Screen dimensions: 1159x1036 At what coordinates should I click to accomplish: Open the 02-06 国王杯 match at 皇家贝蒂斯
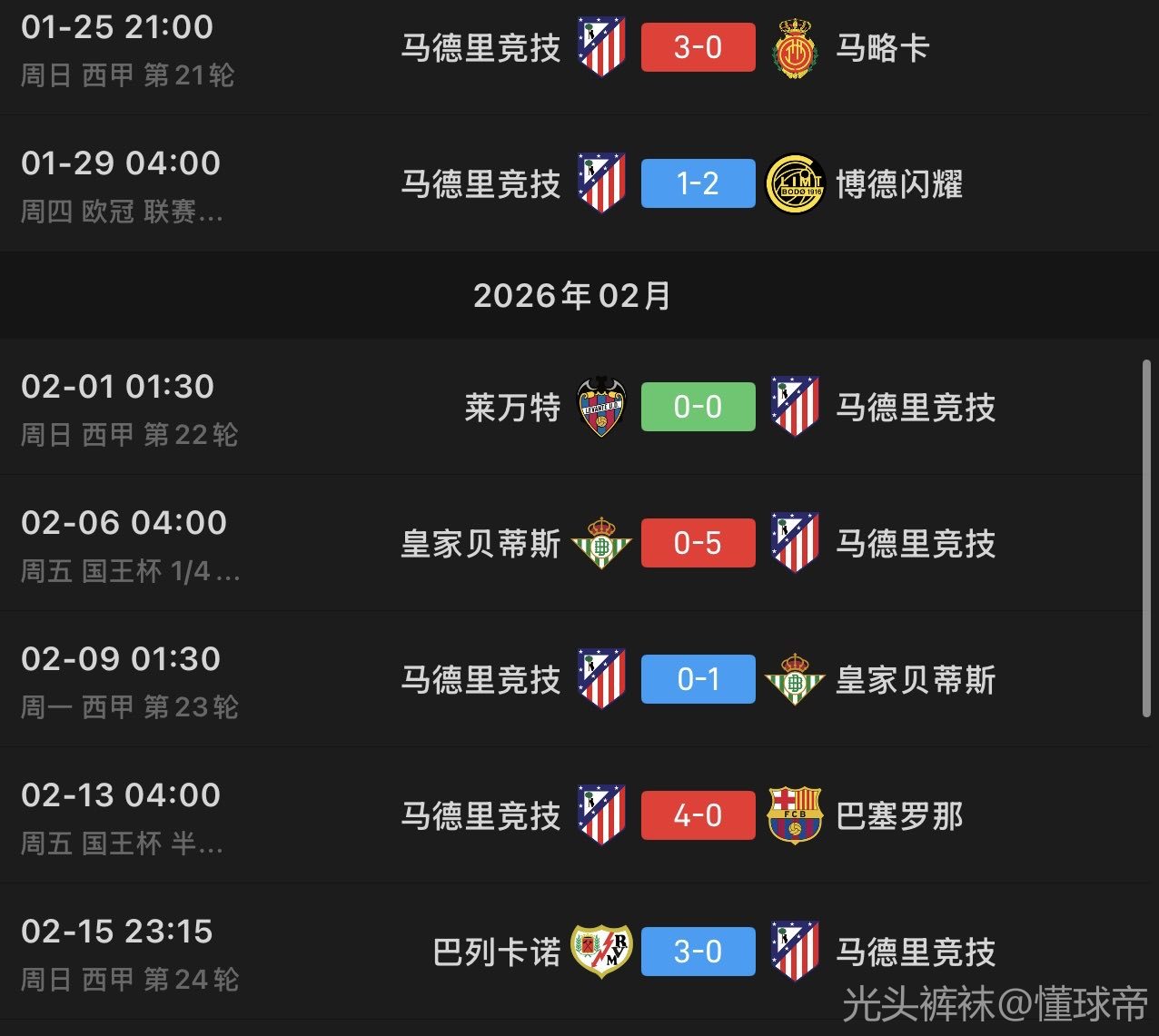point(697,543)
